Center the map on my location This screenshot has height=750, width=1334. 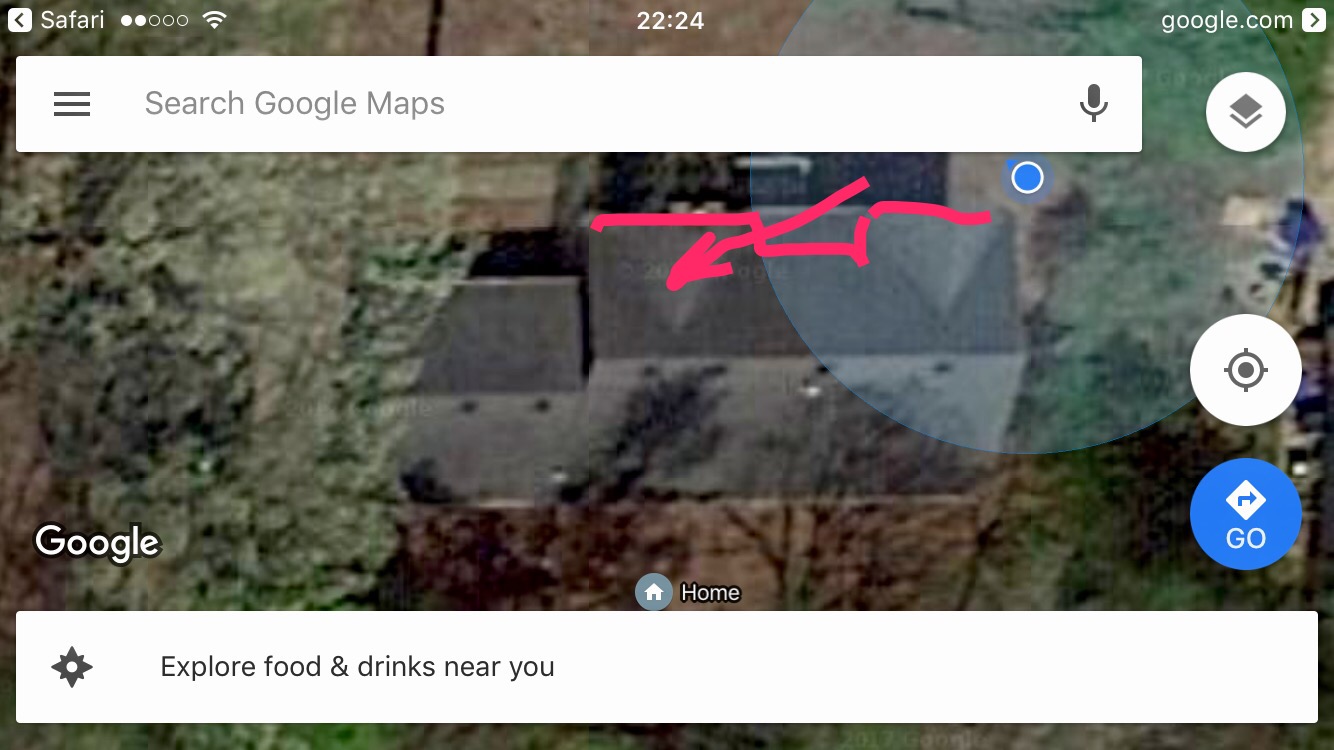[x=1245, y=371]
